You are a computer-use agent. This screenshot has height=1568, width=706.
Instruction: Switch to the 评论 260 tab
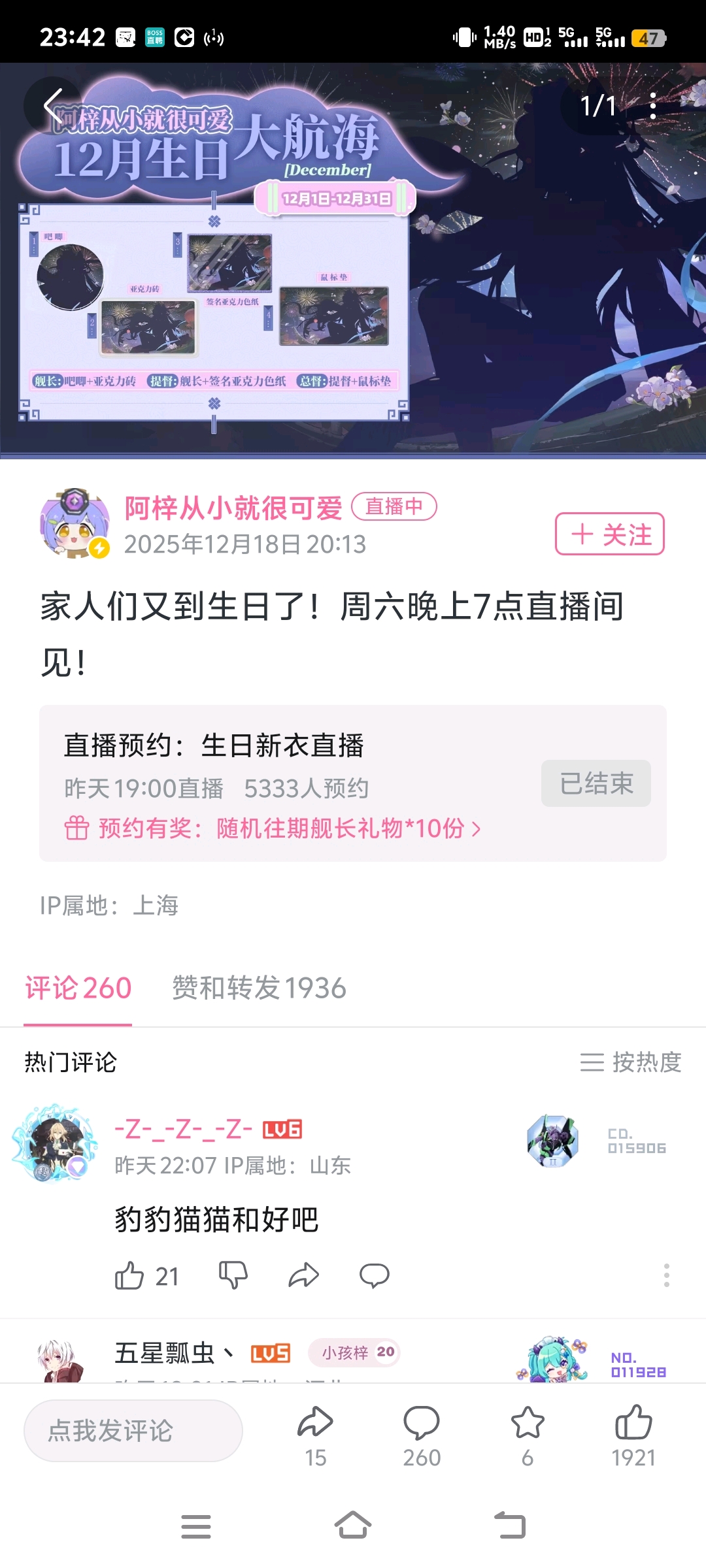click(x=78, y=988)
